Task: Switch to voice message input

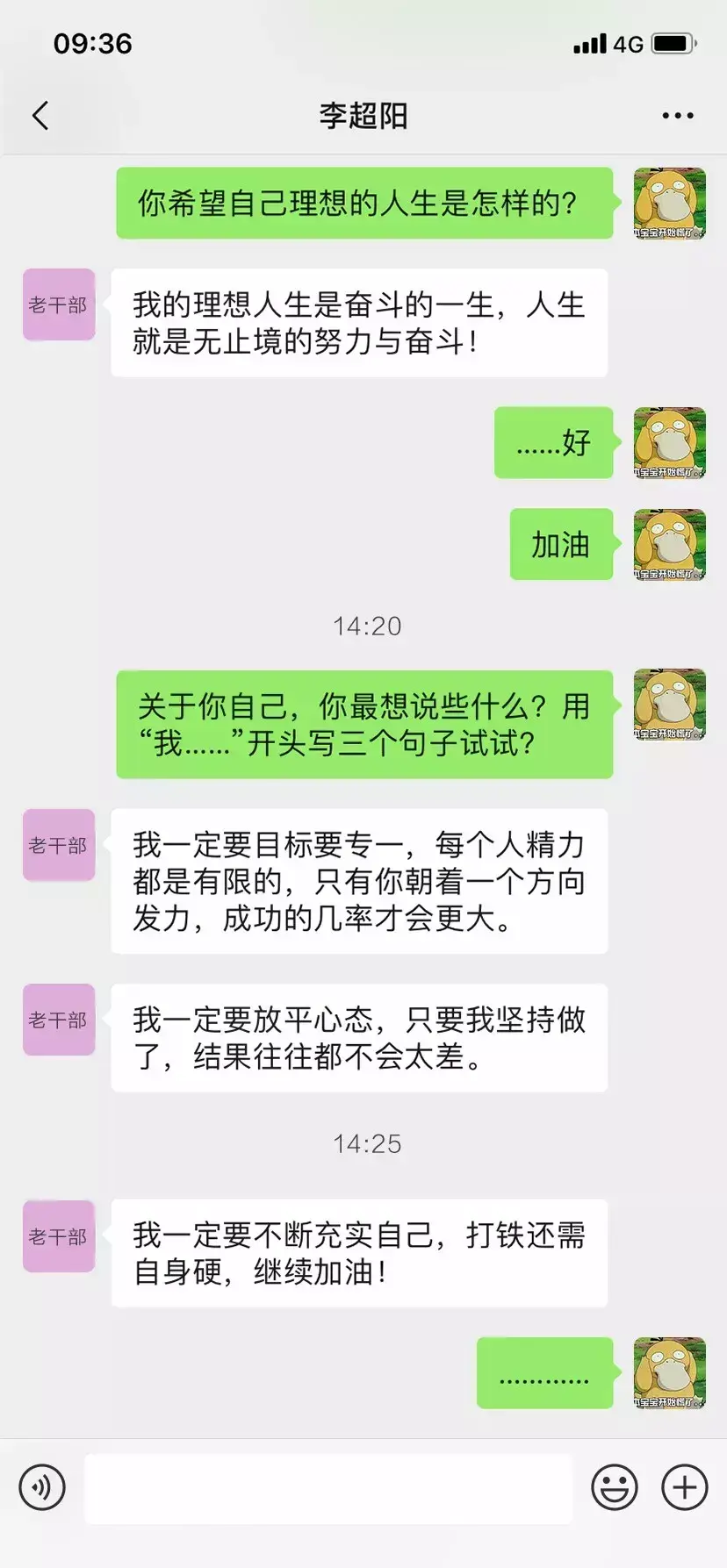Action: [x=42, y=1487]
